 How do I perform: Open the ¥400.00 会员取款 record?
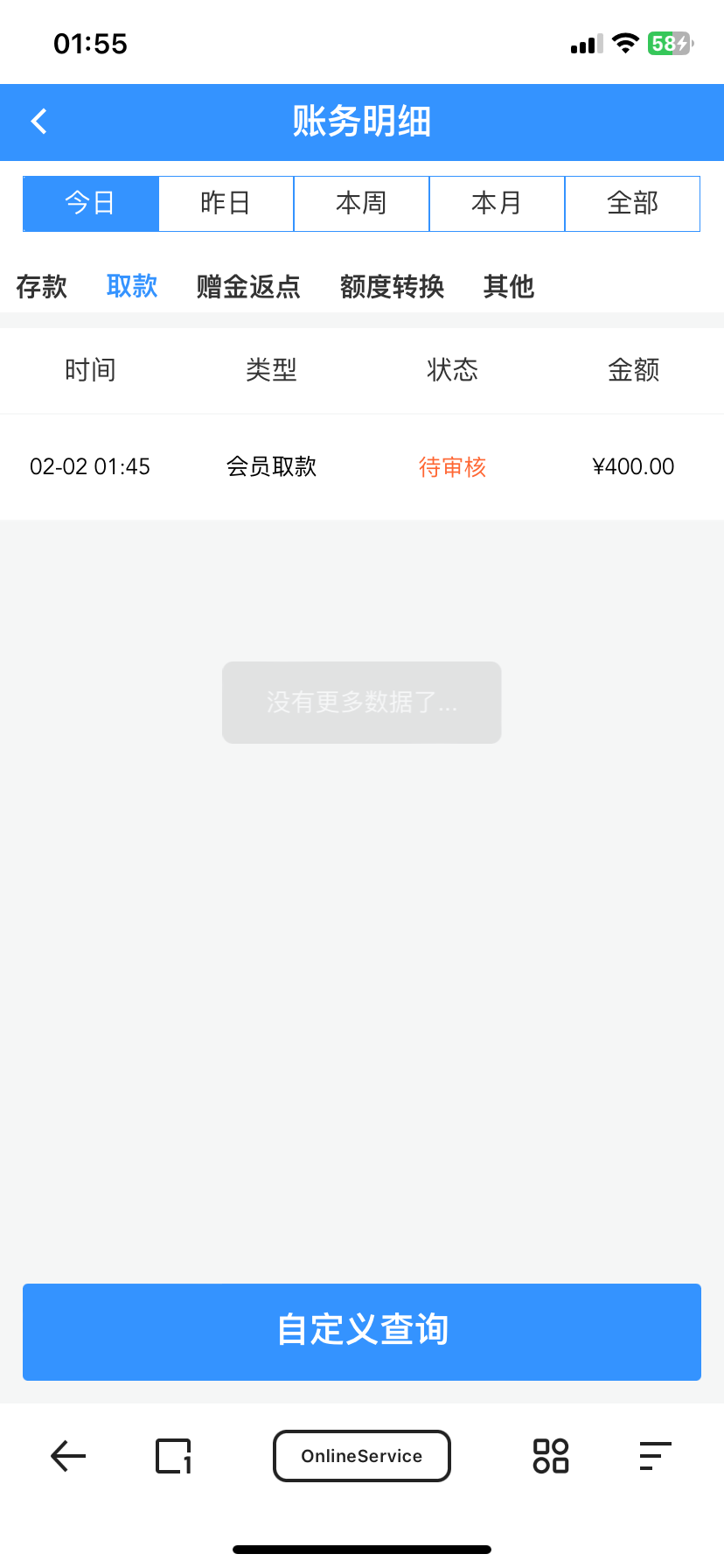click(x=361, y=466)
